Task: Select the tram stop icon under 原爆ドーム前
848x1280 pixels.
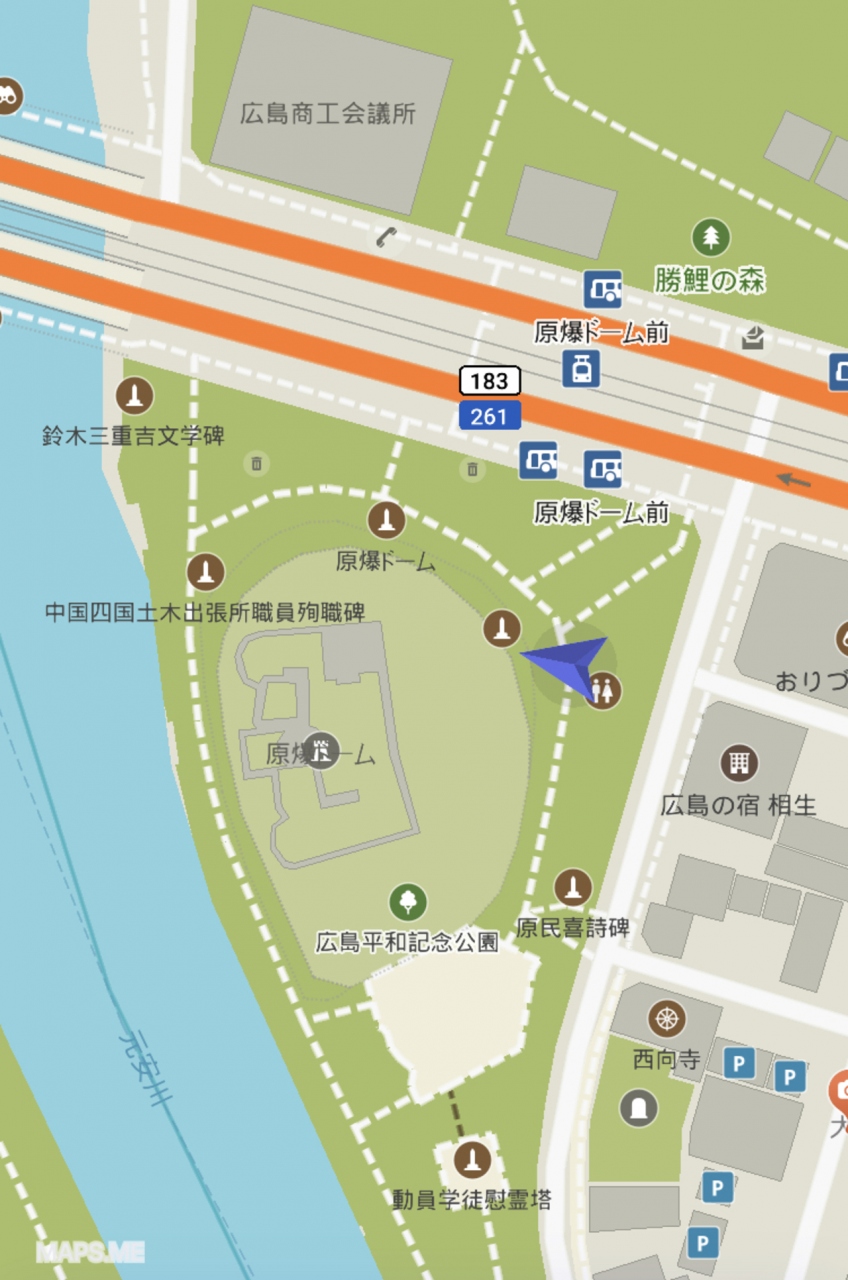Action: (x=581, y=368)
